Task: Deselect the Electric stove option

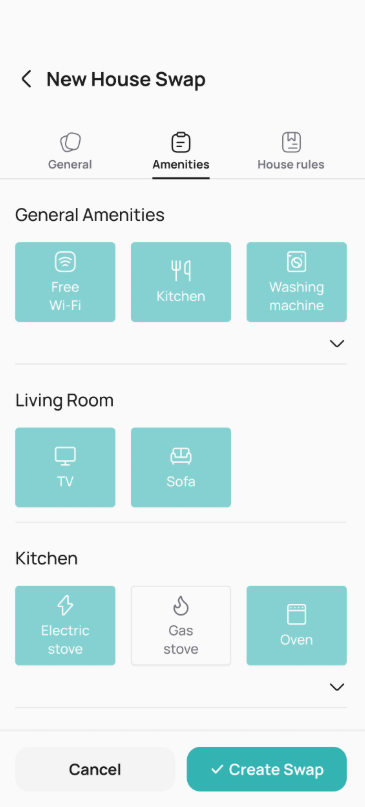Action: (x=65, y=625)
